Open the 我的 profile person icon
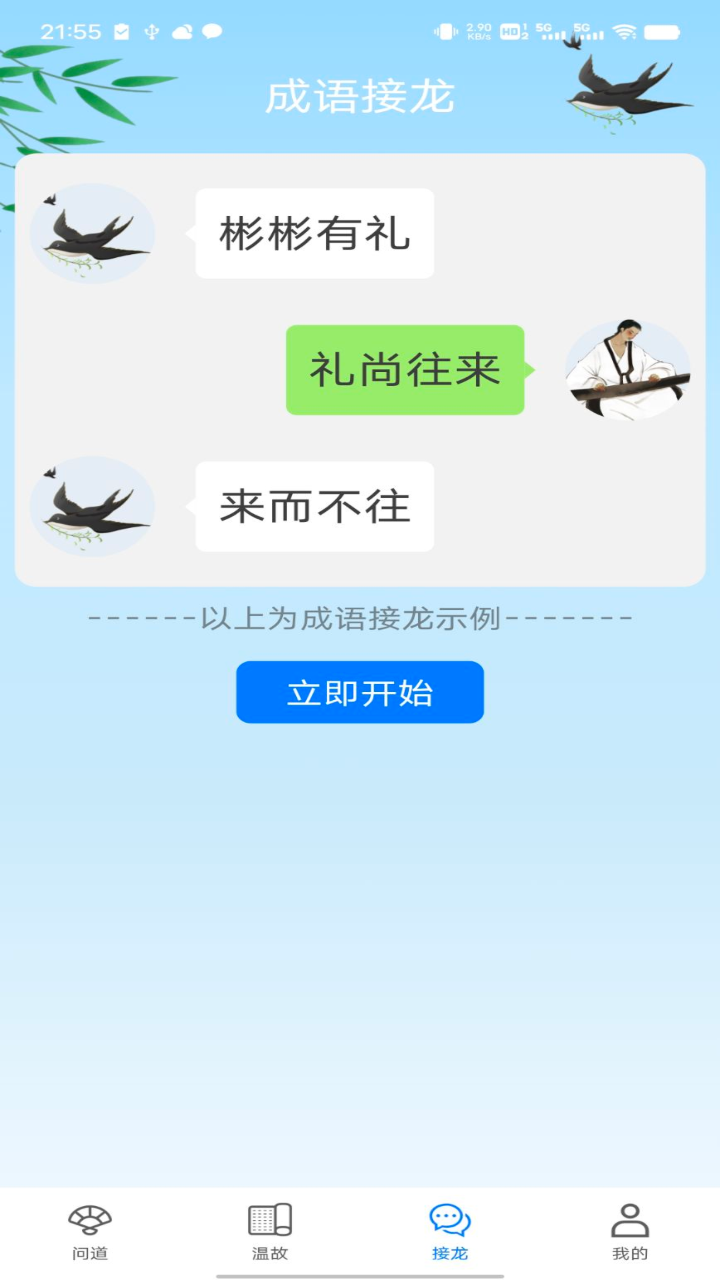 click(629, 1222)
